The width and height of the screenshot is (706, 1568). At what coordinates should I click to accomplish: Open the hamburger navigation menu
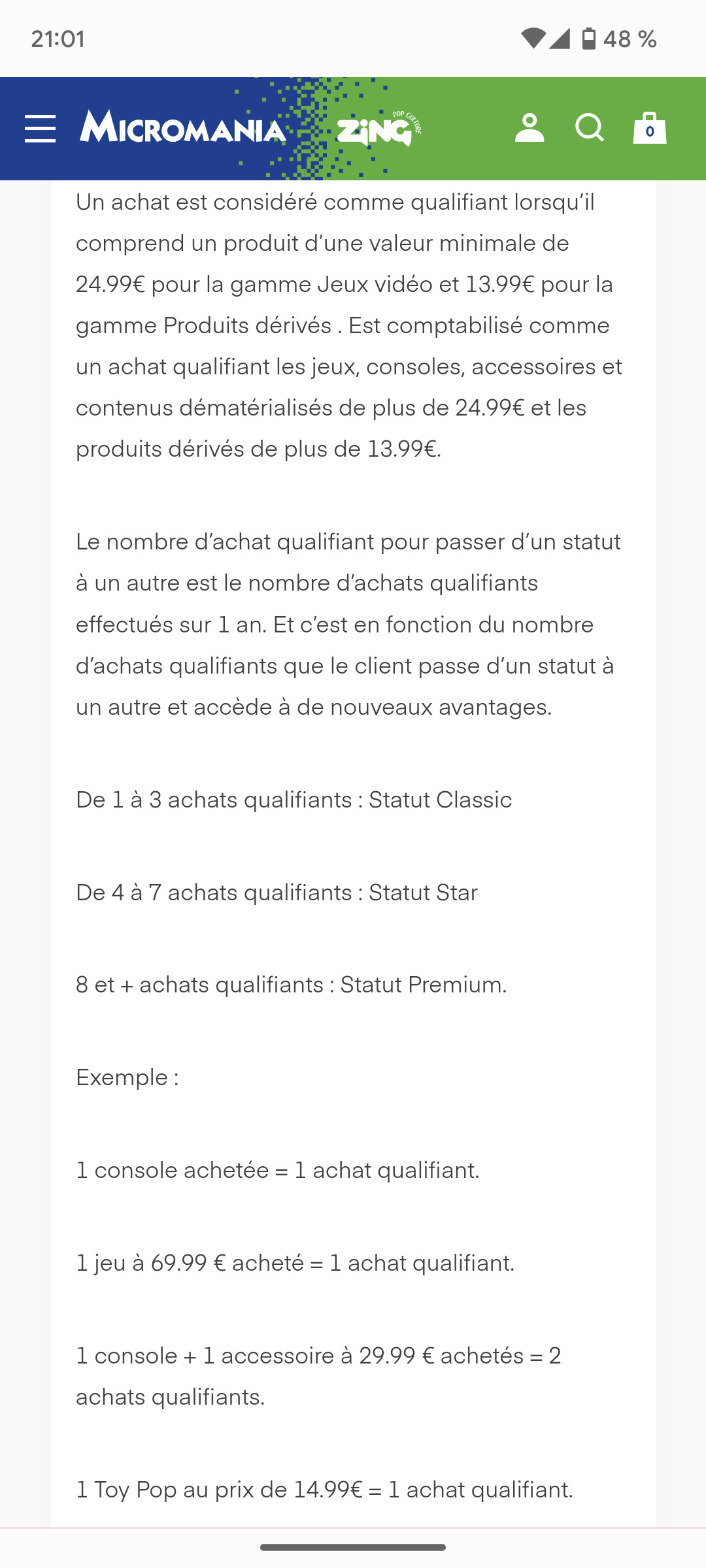point(40,129)
